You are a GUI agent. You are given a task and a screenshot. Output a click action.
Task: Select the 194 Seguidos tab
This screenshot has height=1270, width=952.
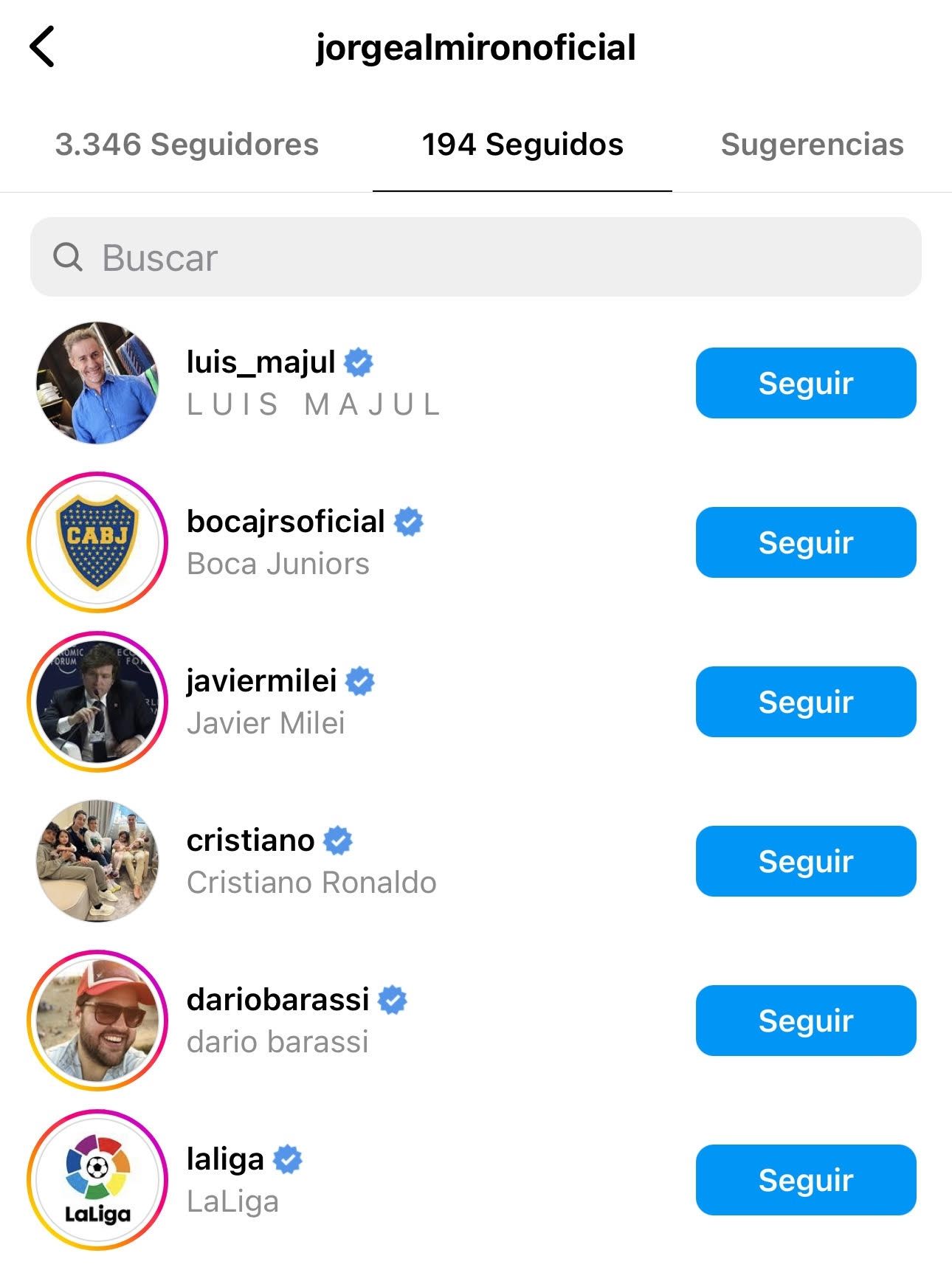click(522, 145)
